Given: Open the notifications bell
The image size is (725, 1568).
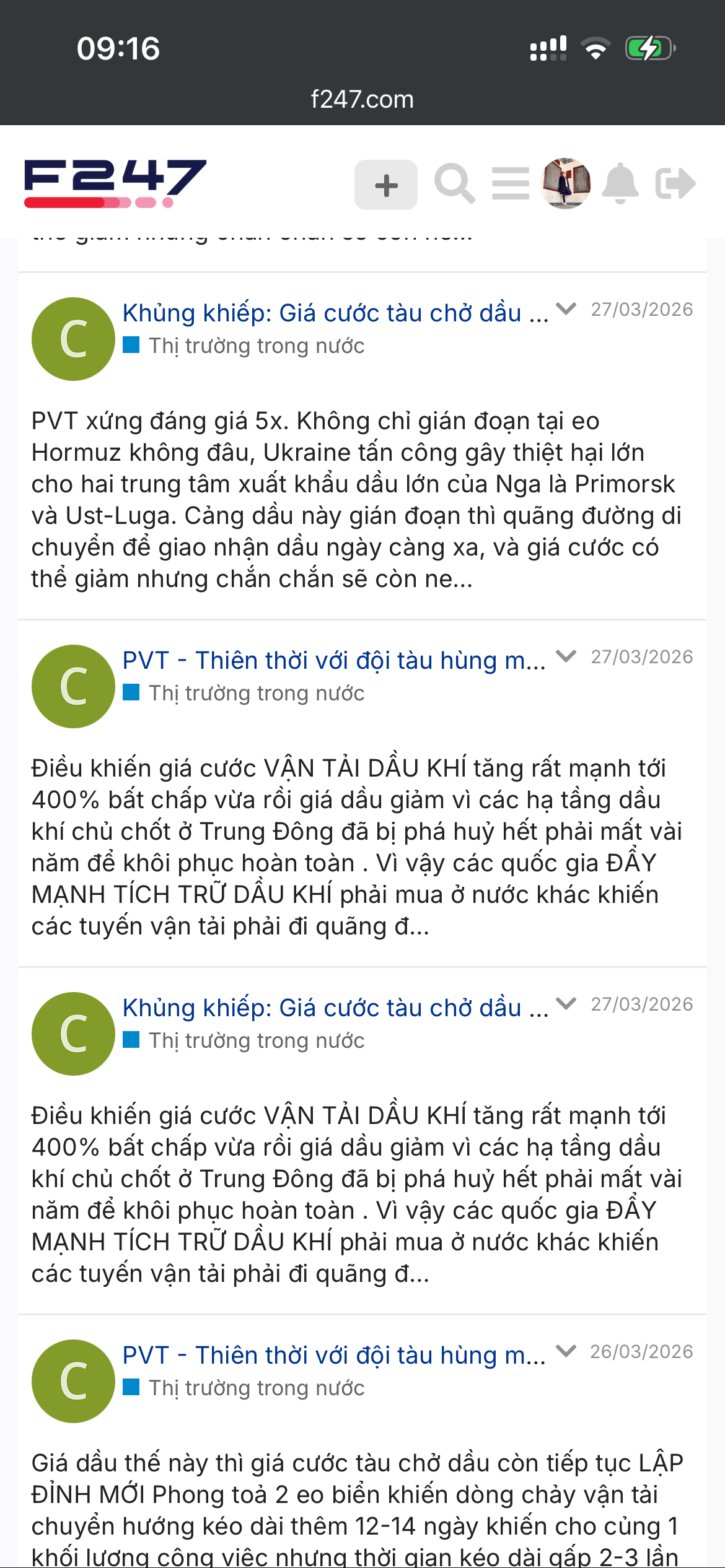Looking at the screenshot, I should [x=620, y=184].
